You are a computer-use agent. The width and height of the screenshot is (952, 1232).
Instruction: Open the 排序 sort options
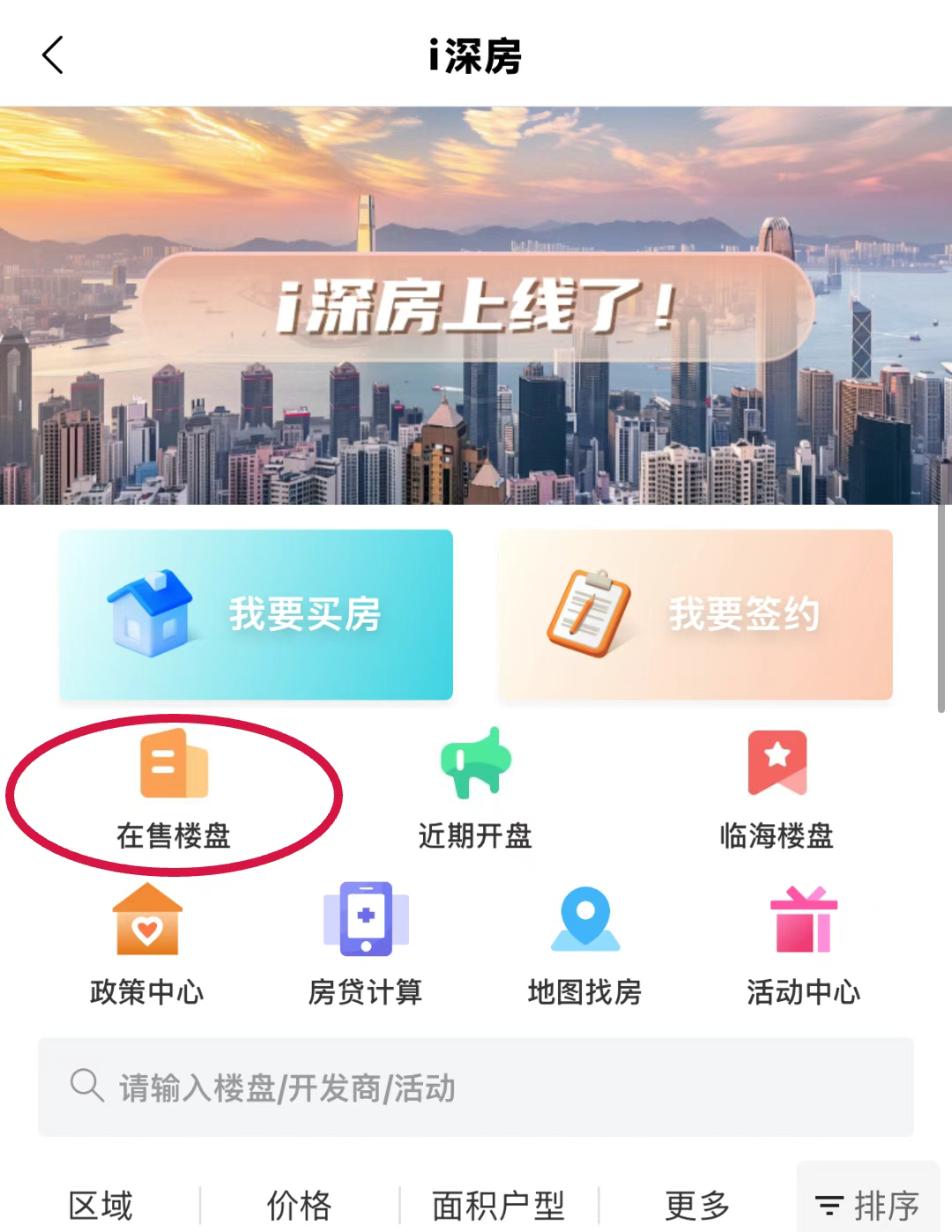(x=867, y=1205)
